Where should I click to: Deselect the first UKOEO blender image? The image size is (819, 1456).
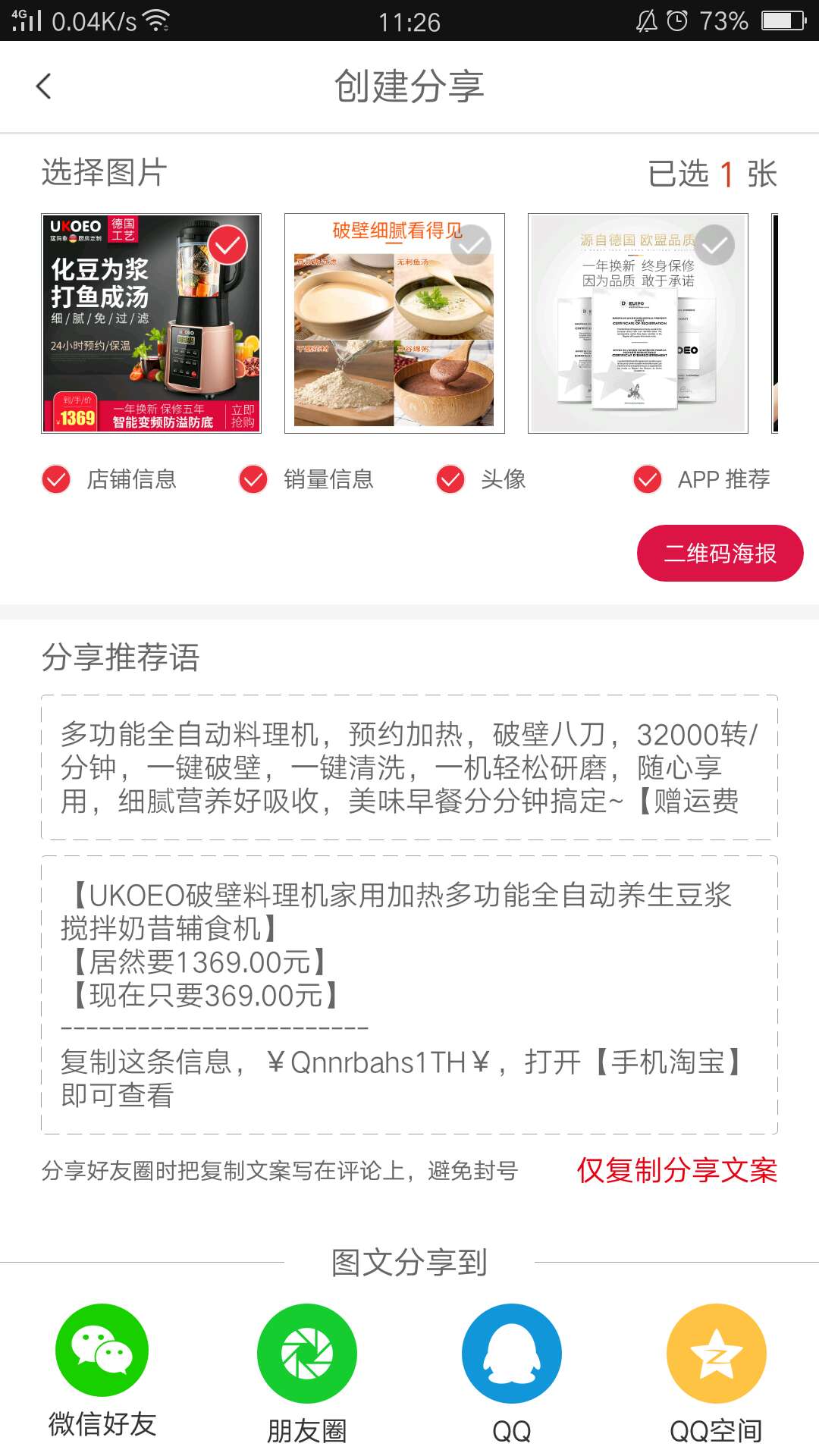227,246
